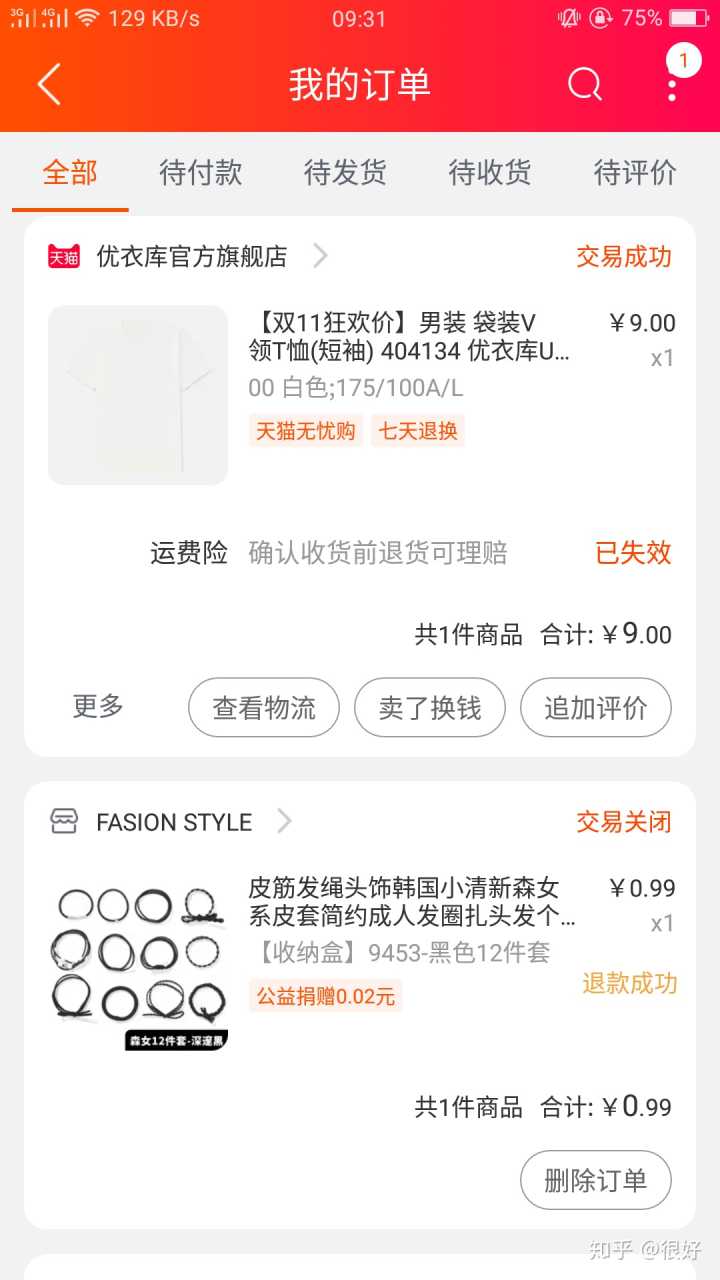Switch to the 待收货 tab
The height and width of the screenshot is (1280, 720).
pyautogui.click(x=490, y=172)
